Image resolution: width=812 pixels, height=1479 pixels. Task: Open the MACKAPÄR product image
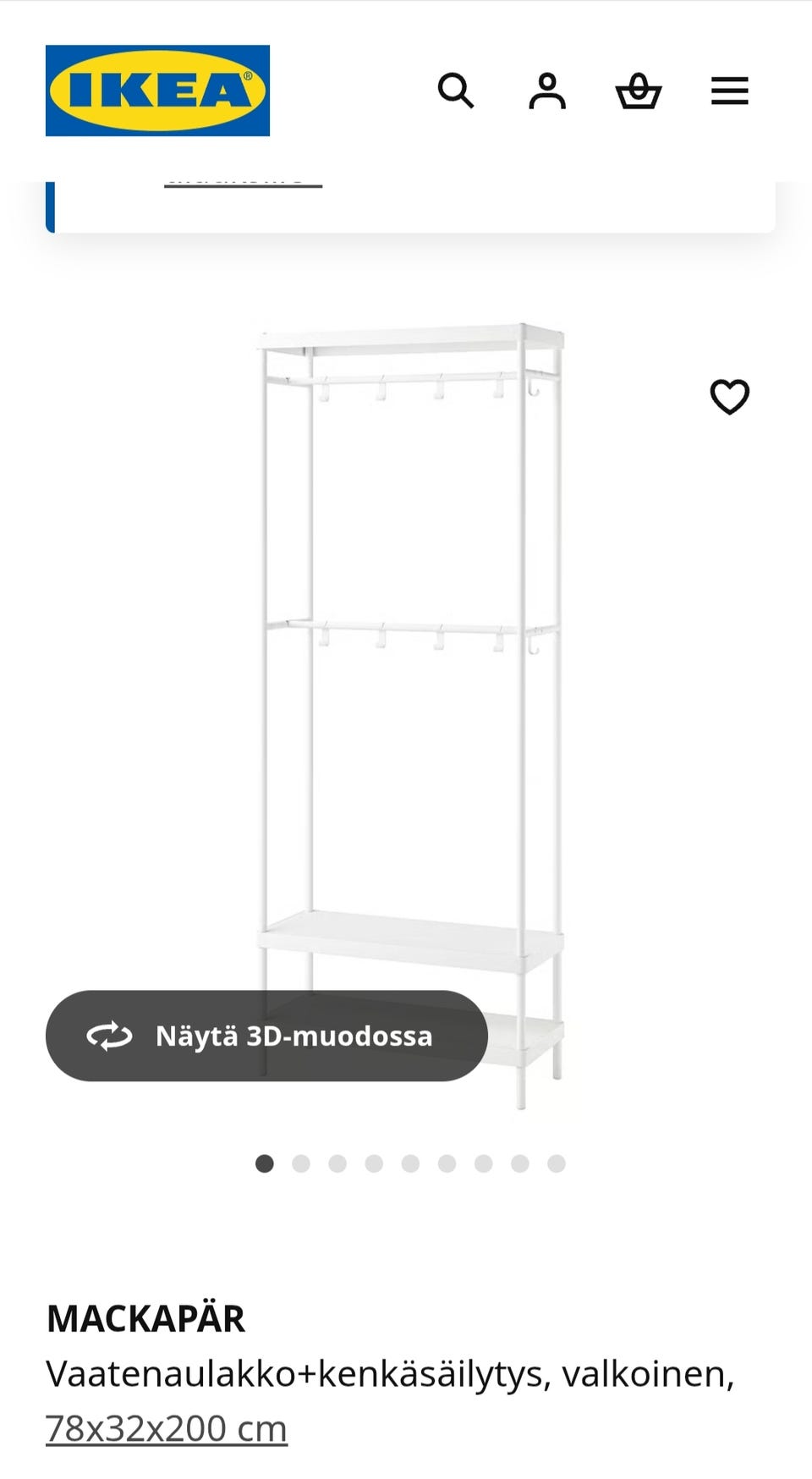(x=411, y=643)
